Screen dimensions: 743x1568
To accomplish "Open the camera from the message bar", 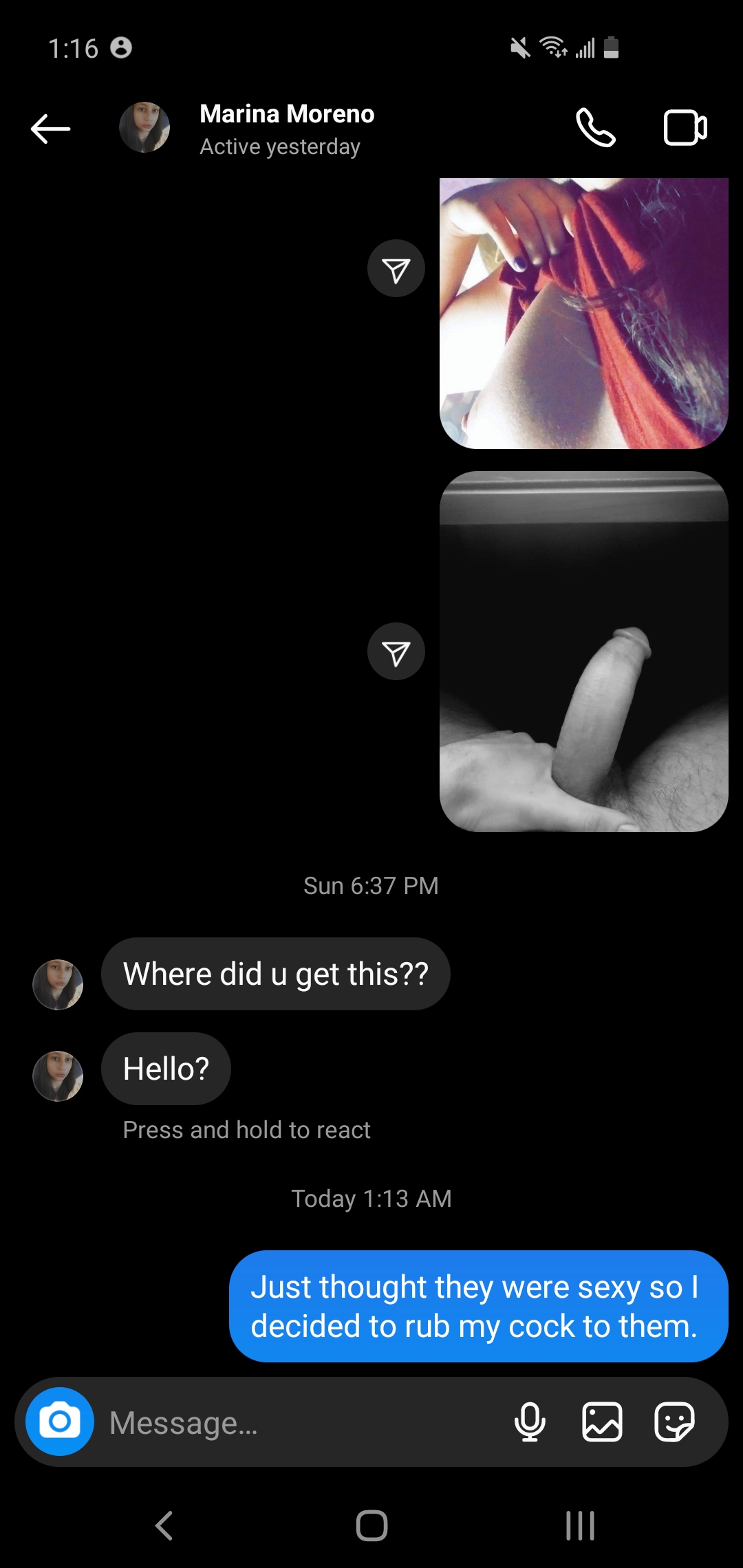I will tap(60, 1422).
